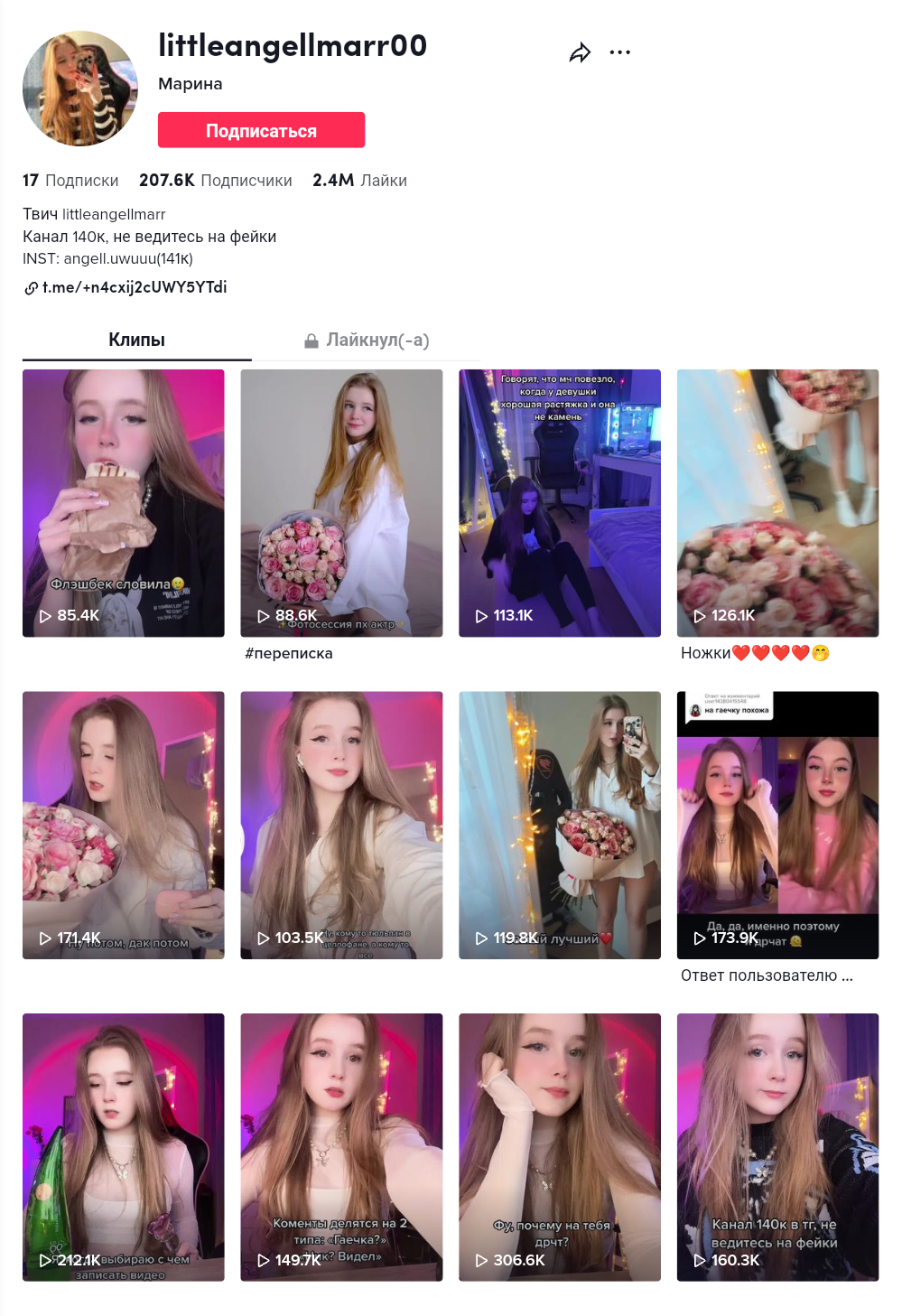902x1316 pixels.
Task: Play the clip with 113.1K views
Action: tap(560, 502)
